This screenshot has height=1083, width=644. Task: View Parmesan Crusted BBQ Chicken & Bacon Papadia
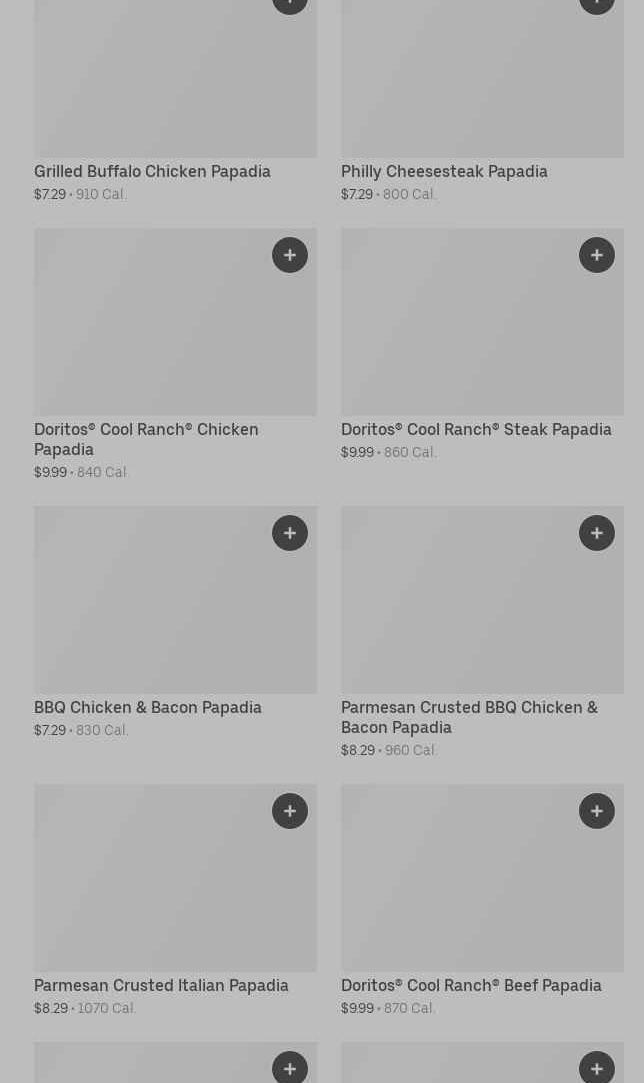[469, 717]
